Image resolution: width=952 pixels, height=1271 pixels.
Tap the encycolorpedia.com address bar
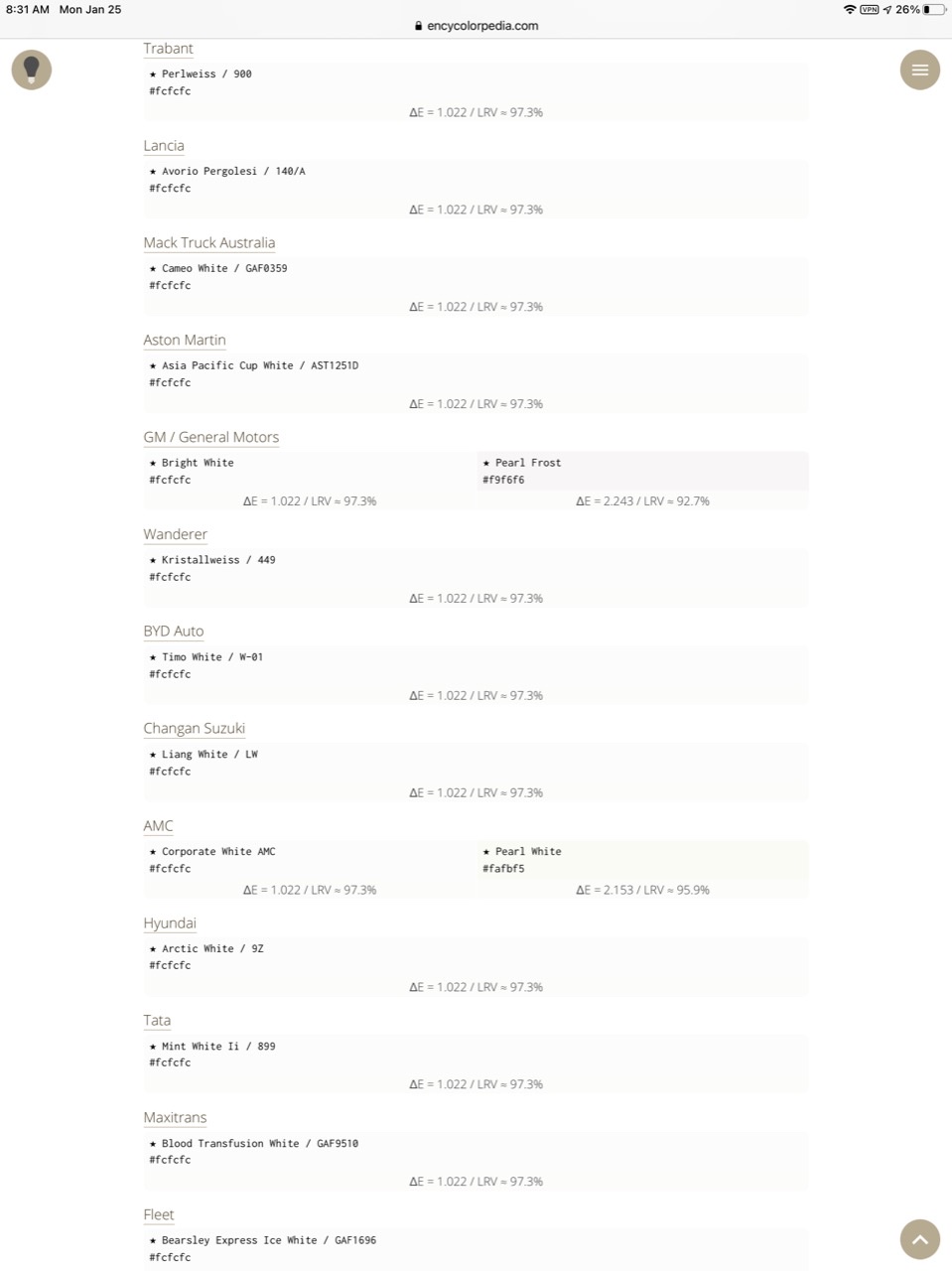pos(476,26)
